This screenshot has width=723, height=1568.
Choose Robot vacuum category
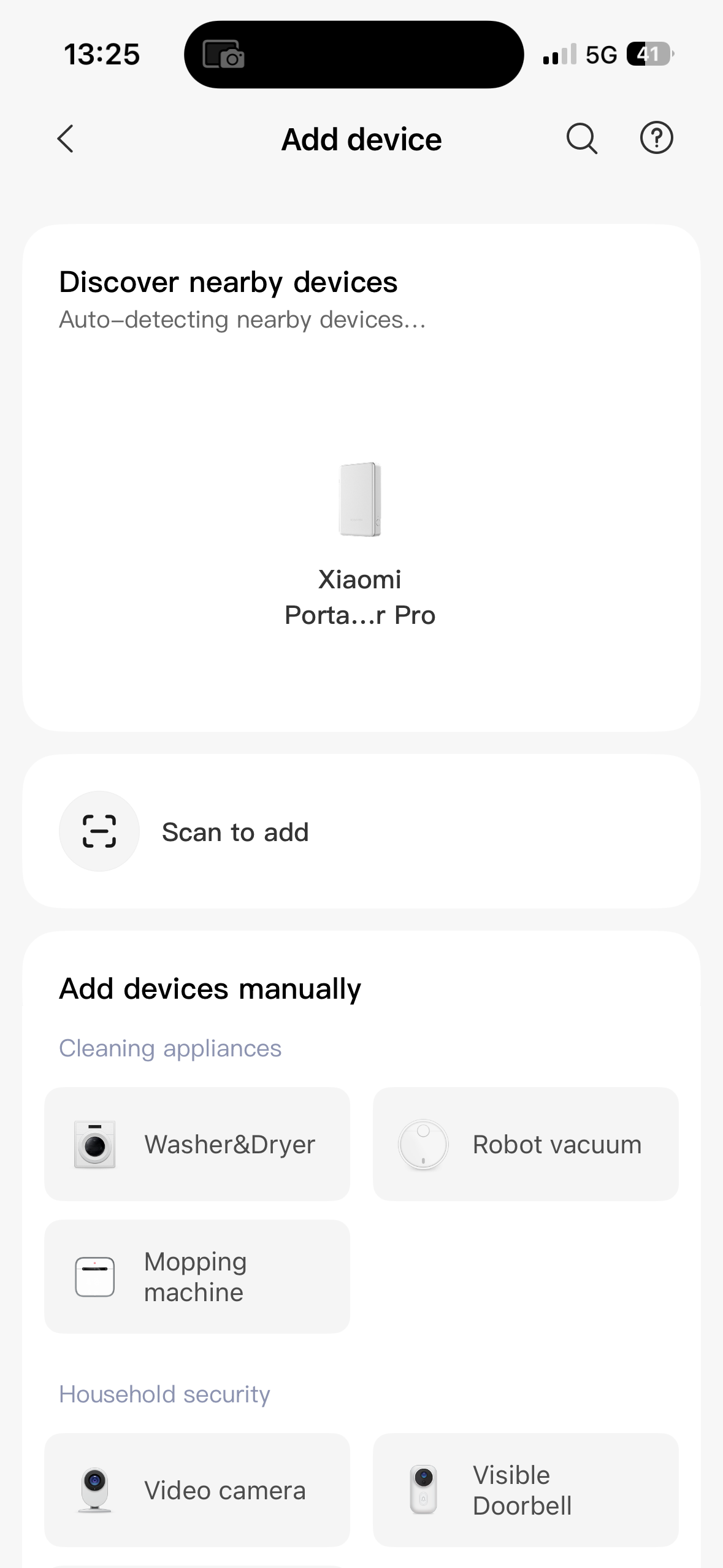click(x=526, y=1144)
